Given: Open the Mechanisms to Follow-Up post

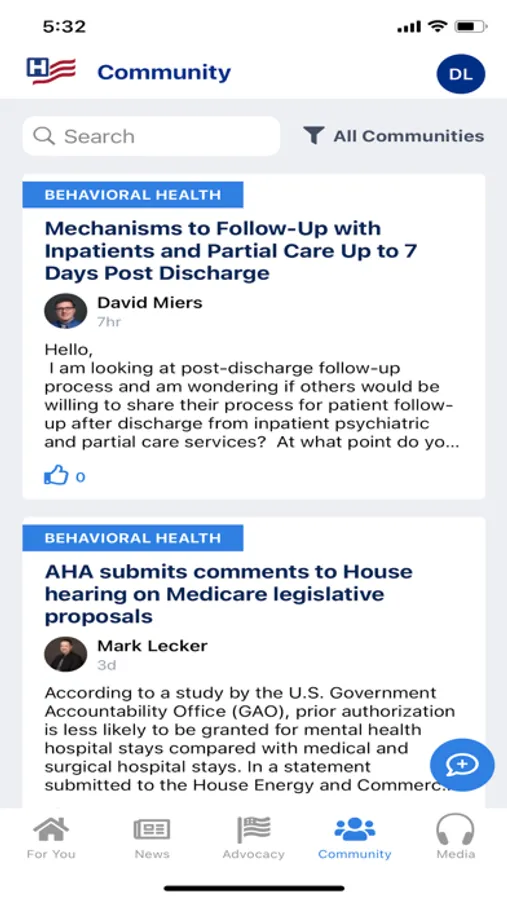Looking at the screenshot, I should tap(231, 250).
